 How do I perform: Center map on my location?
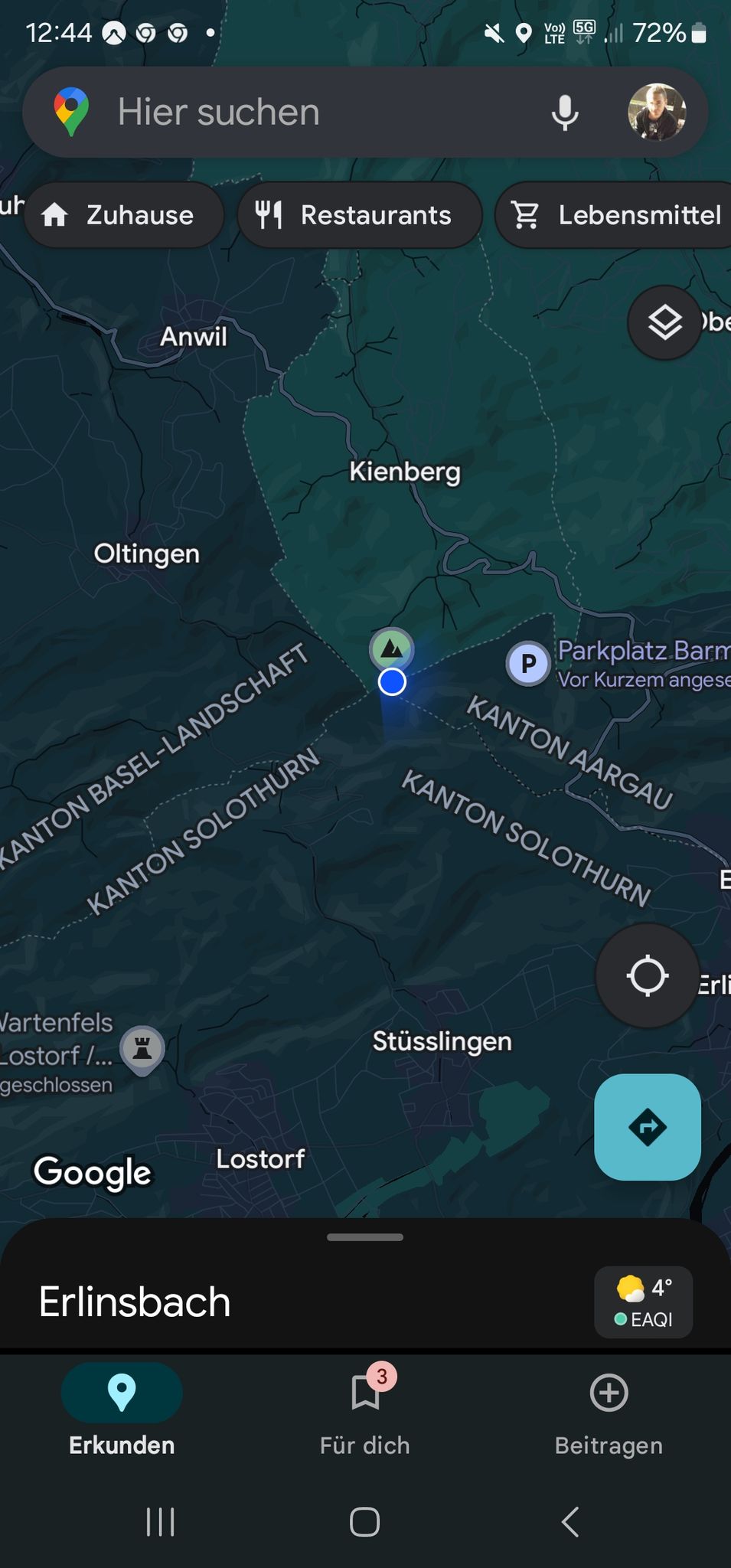click(648, 975)
